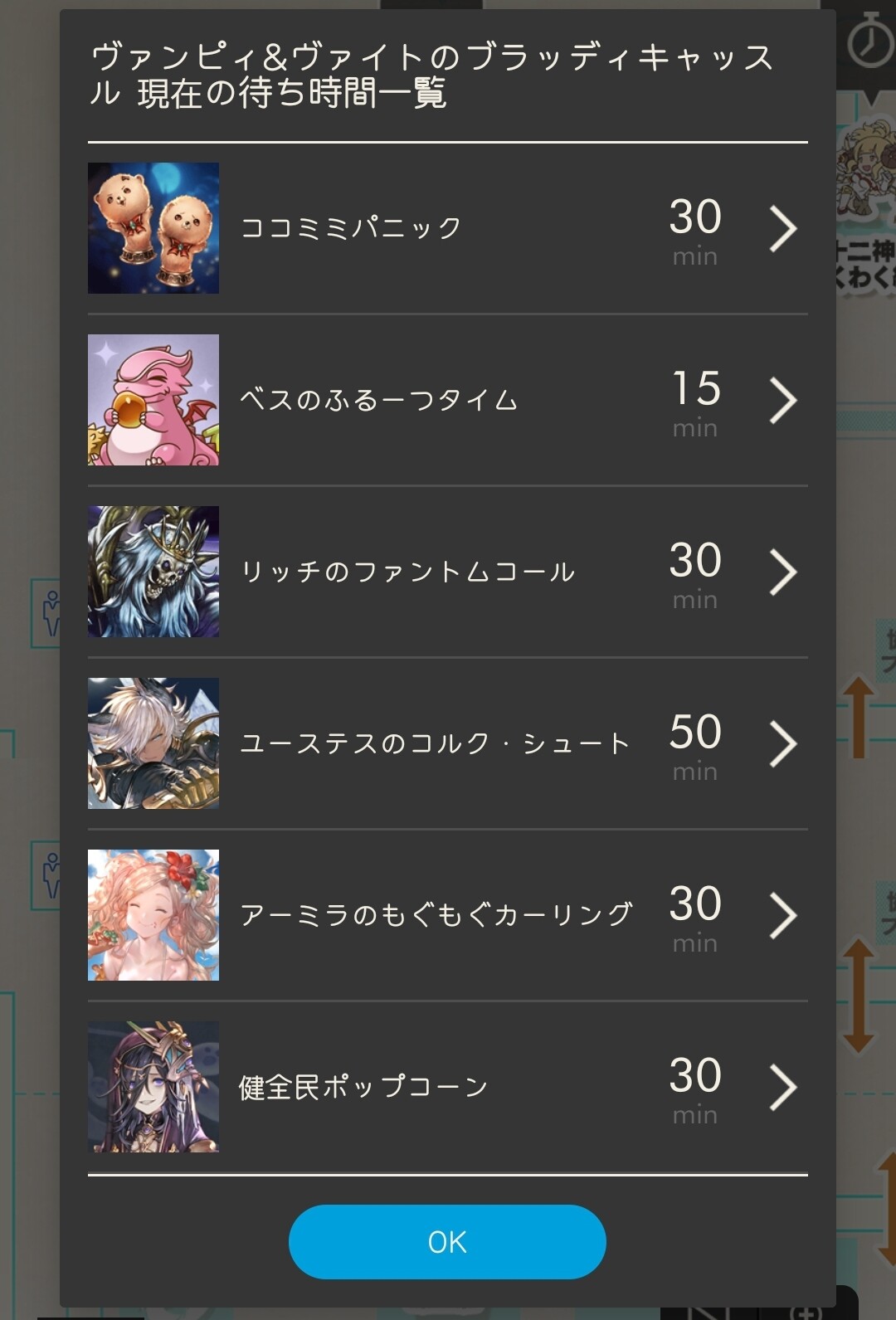Dismiss the wait time list with OK
This screenshot has height=1320, width=896.
(447, 1242)
